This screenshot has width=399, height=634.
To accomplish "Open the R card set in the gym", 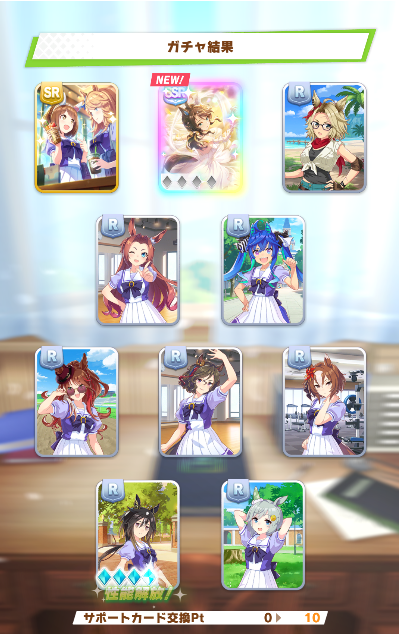I will tap(324, 402).
